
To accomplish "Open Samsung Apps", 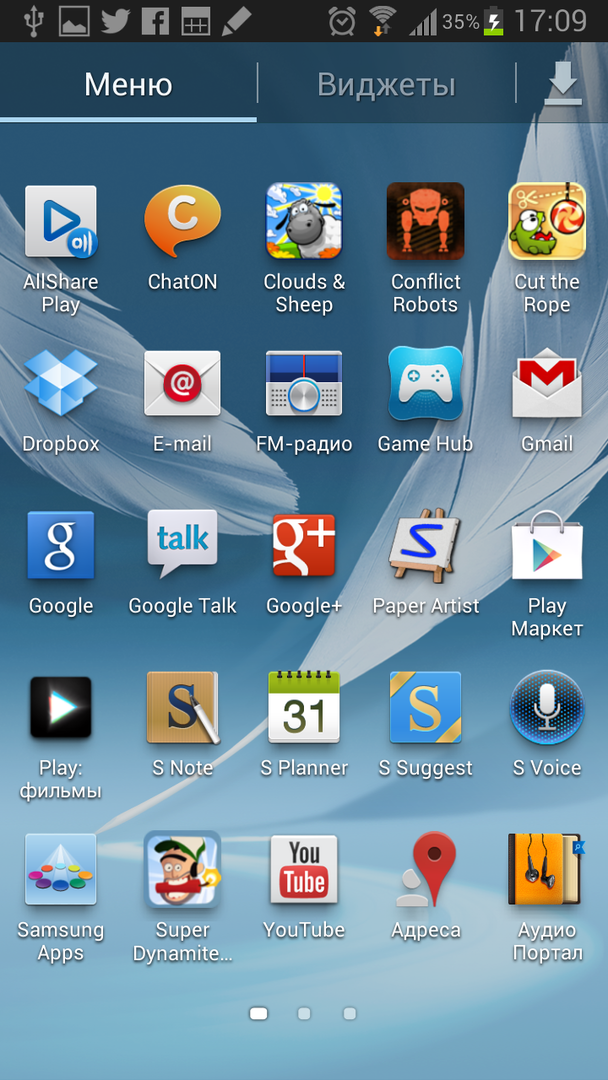I will 60,870.
